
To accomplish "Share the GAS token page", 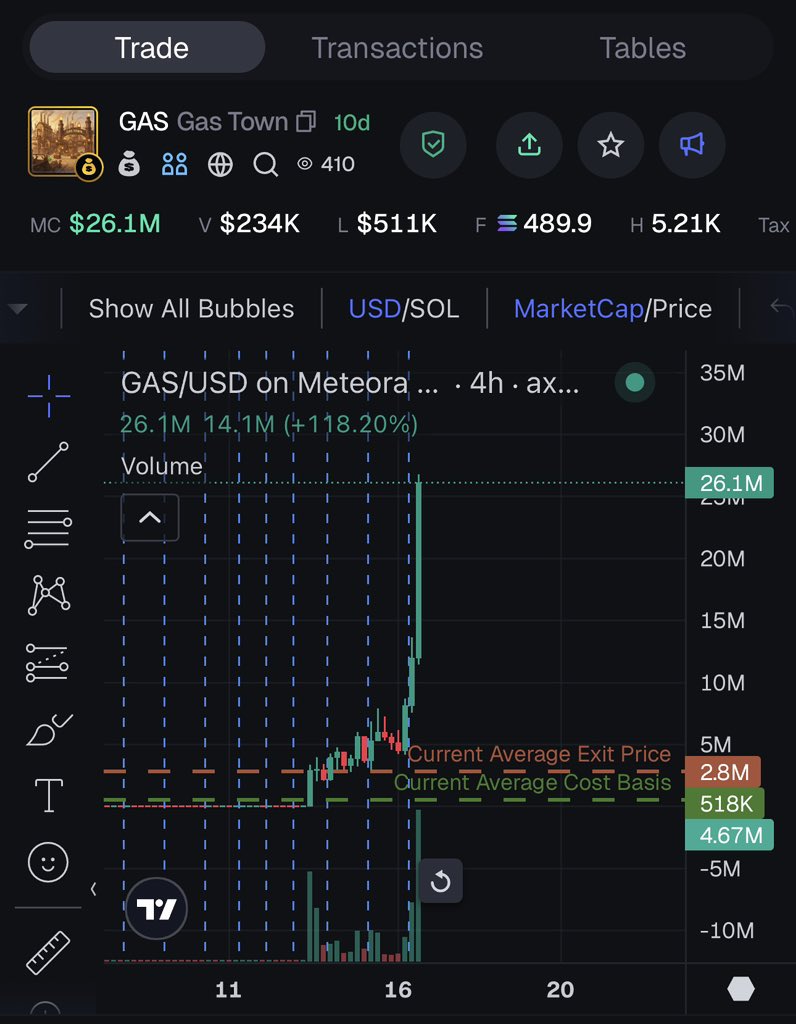I will point(529,145).
